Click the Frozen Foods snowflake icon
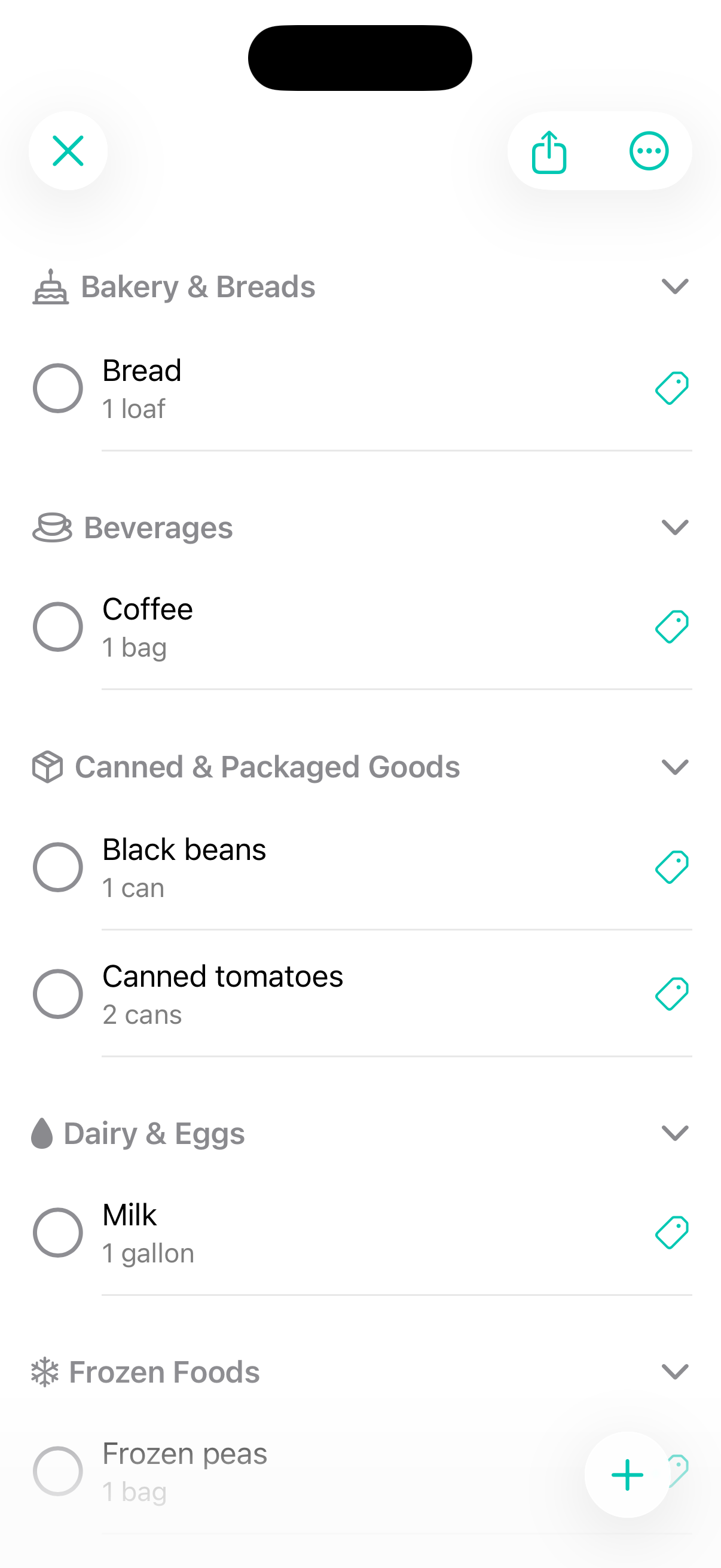Screen dimensions: 721x1568 click(x=45, y=1371)
